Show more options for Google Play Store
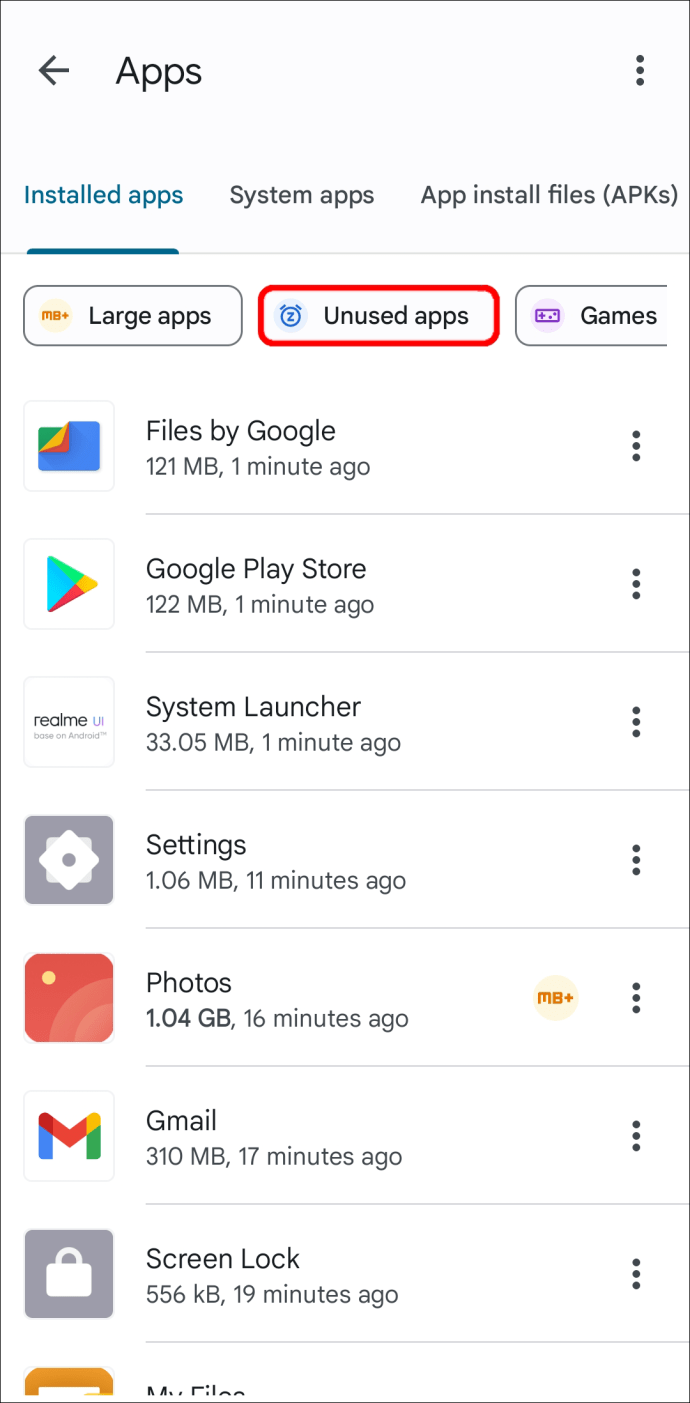The image size is (690, 1403). click(x=635, y=584)
